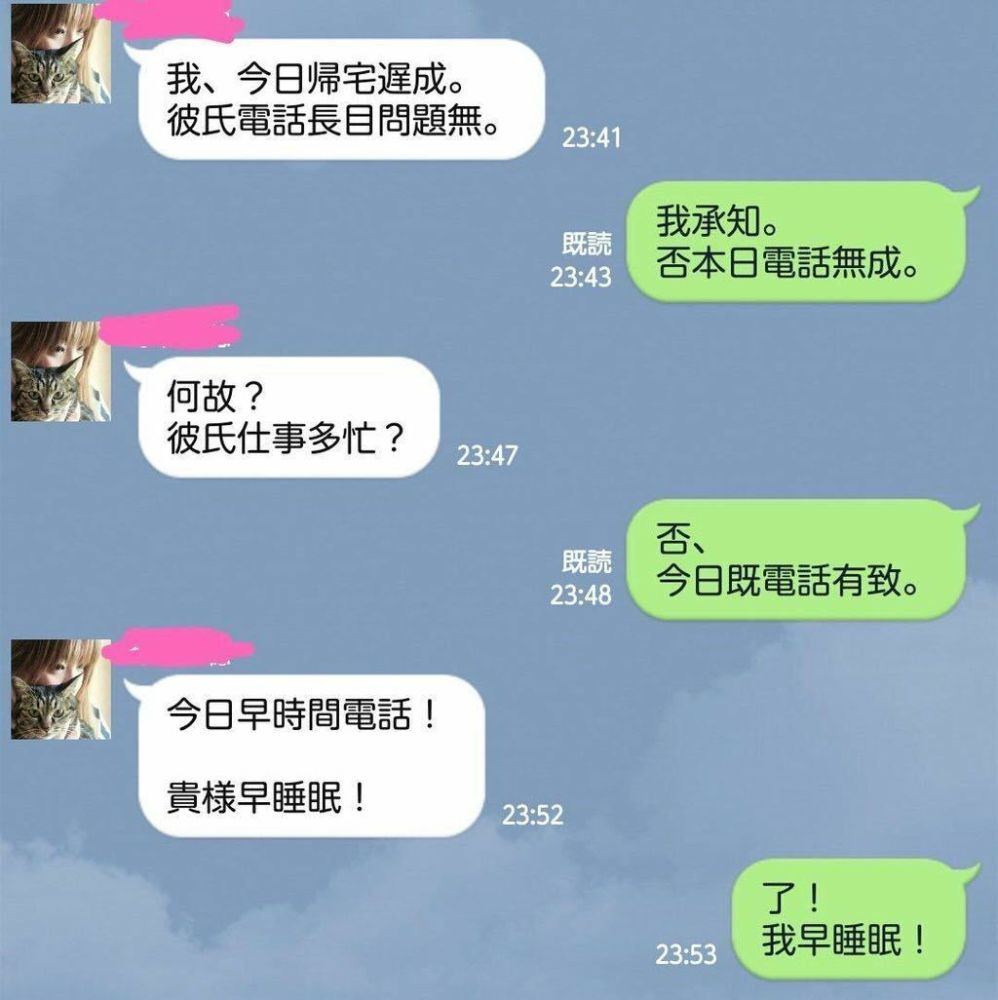Screen dimensions: 998x1000
Task: View profile picture beside 今日早時間電話！ message
Action: point(61,689)
